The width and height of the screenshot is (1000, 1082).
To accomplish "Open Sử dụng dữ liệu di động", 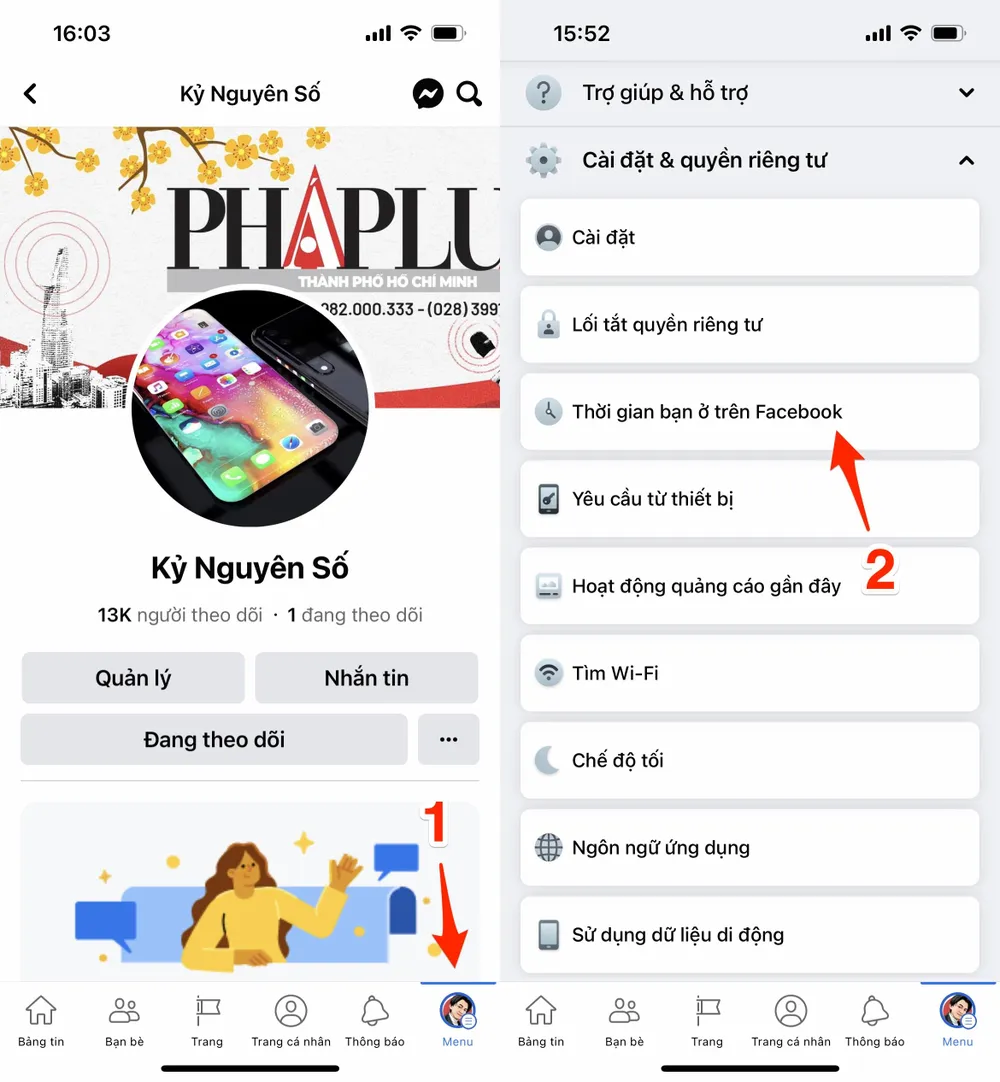I will pos(749,935).
